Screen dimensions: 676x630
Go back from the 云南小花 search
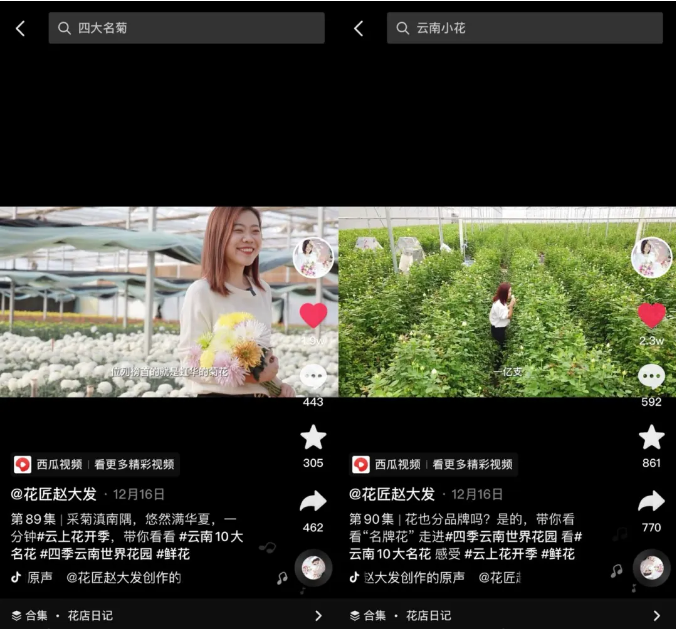359,28
